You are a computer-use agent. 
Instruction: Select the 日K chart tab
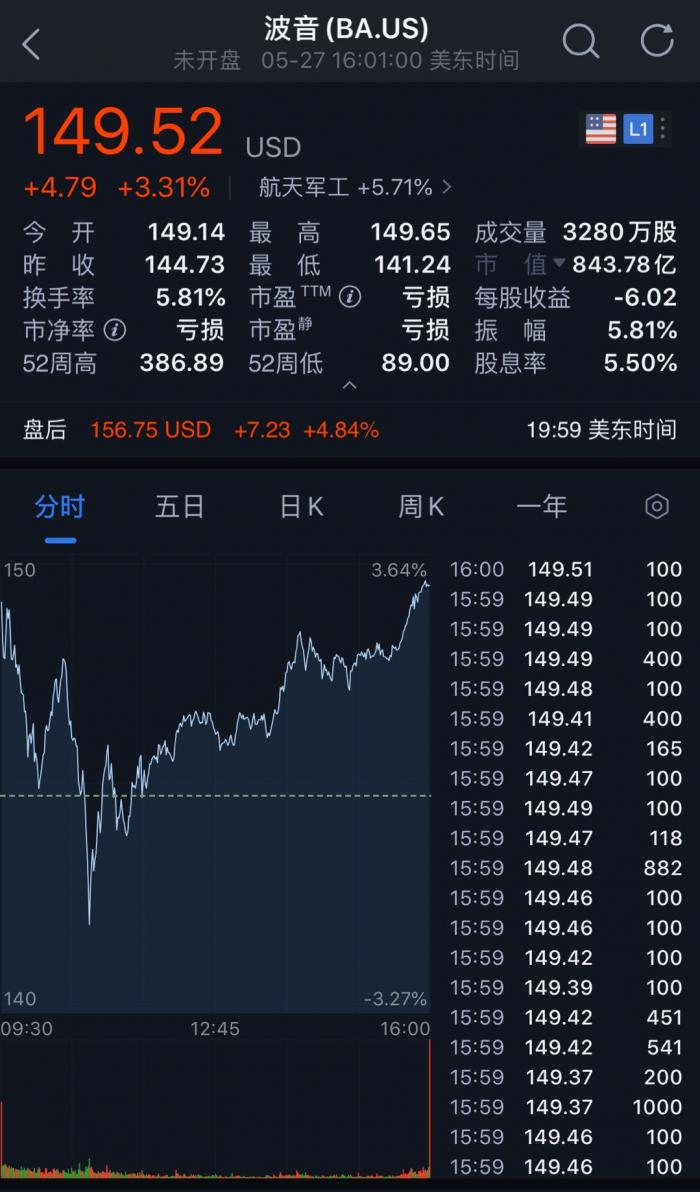[x=301, y=507]
